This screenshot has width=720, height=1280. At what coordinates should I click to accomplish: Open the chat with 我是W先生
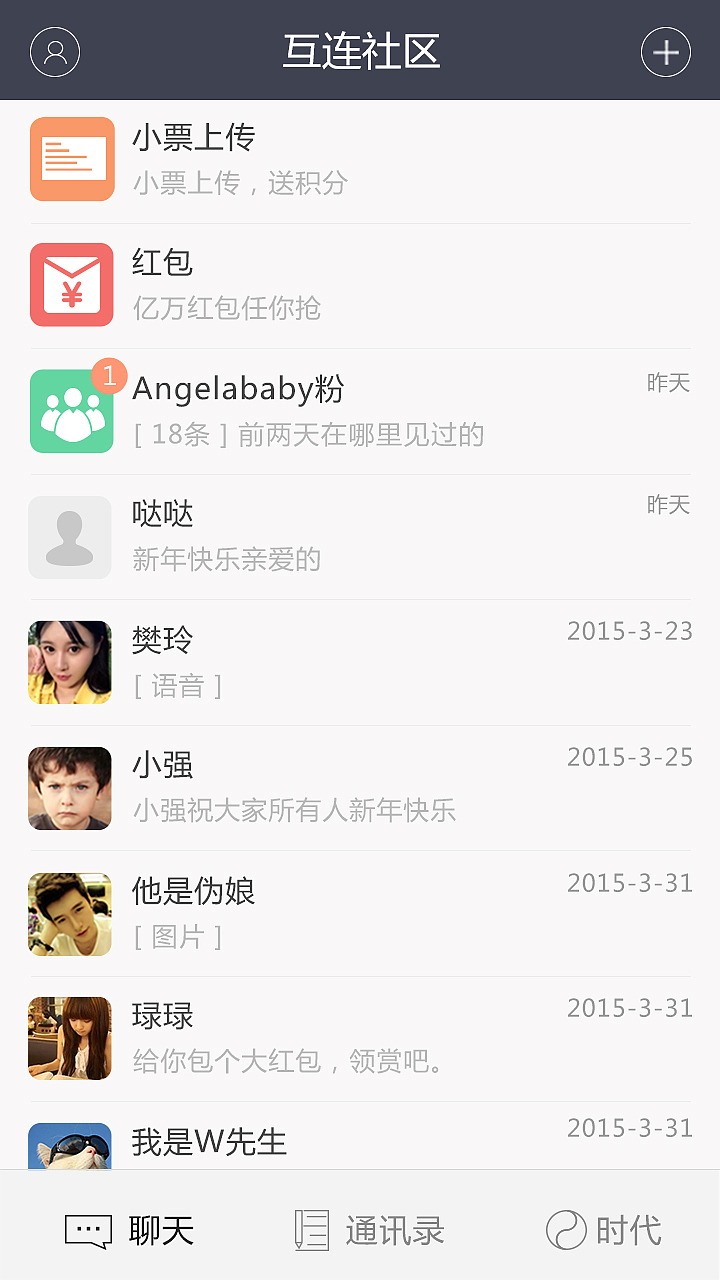[x=360, y=1142]
